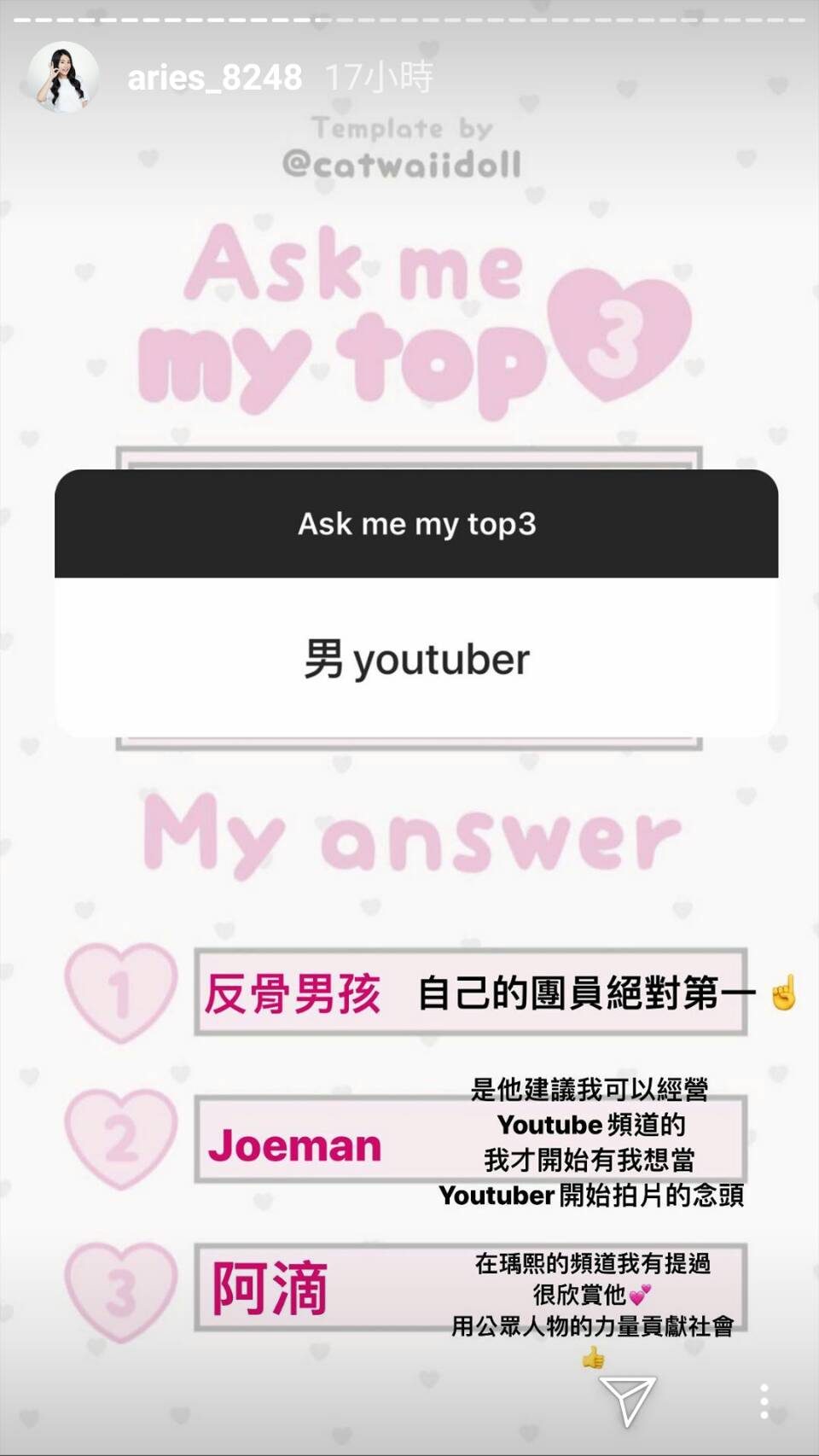The width and height of the screenshot is (819, 1456).
Task: Share this story via paper plane icon
Action: coord(627,1400)
